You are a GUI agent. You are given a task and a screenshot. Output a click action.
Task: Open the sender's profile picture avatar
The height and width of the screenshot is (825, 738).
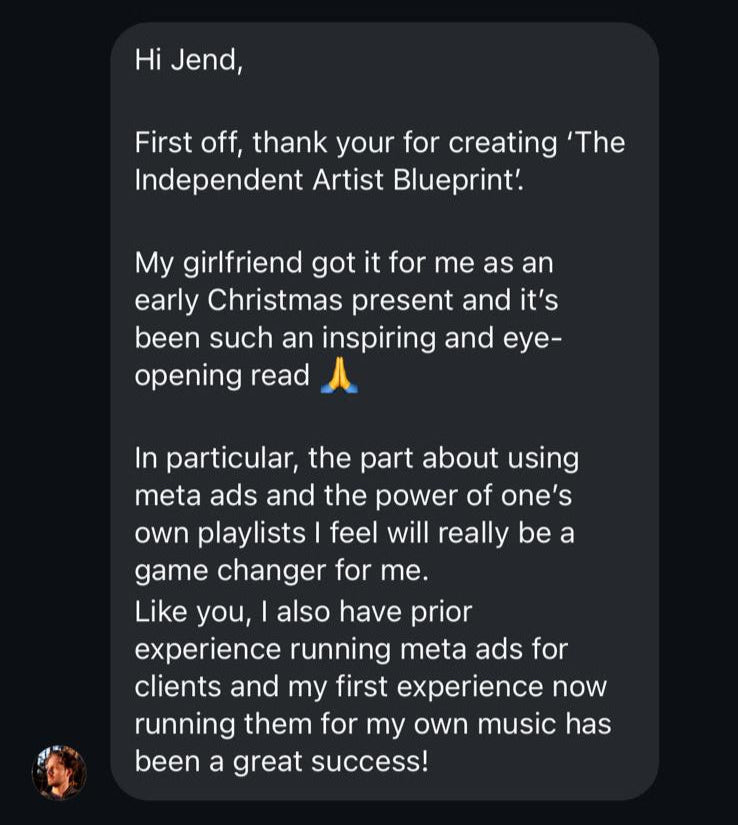pos(59,772)
